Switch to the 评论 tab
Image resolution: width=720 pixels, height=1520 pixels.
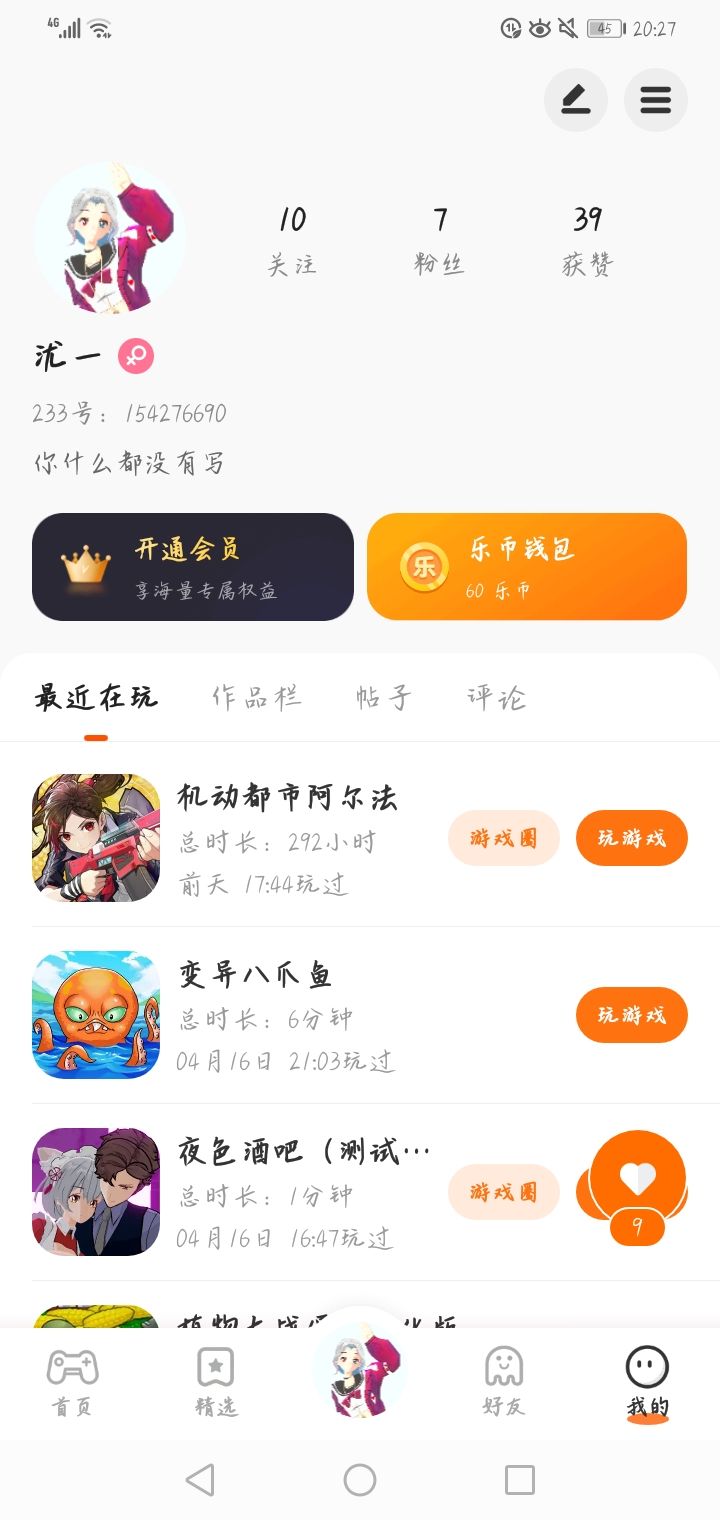(x=496, y=697)
